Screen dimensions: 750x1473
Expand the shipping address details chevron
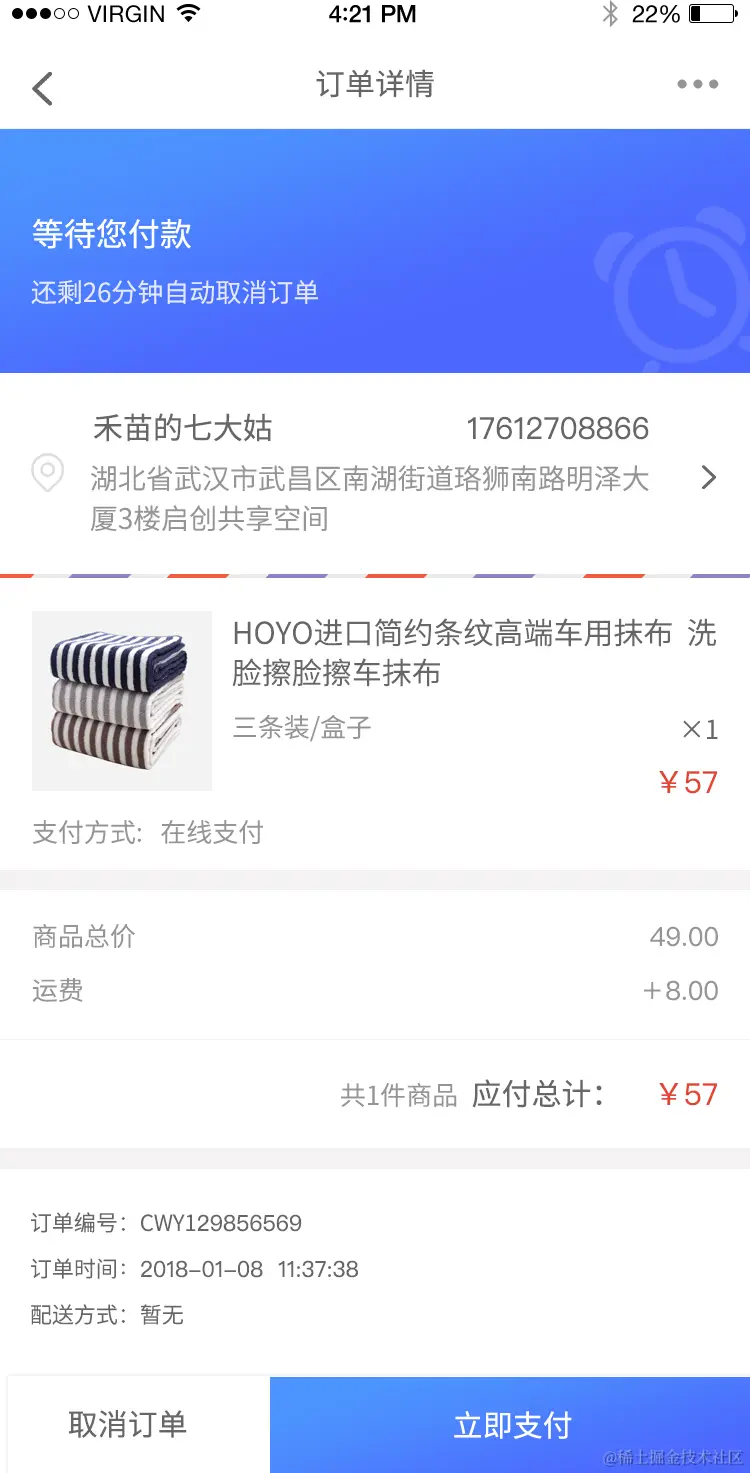click(709, 478)
